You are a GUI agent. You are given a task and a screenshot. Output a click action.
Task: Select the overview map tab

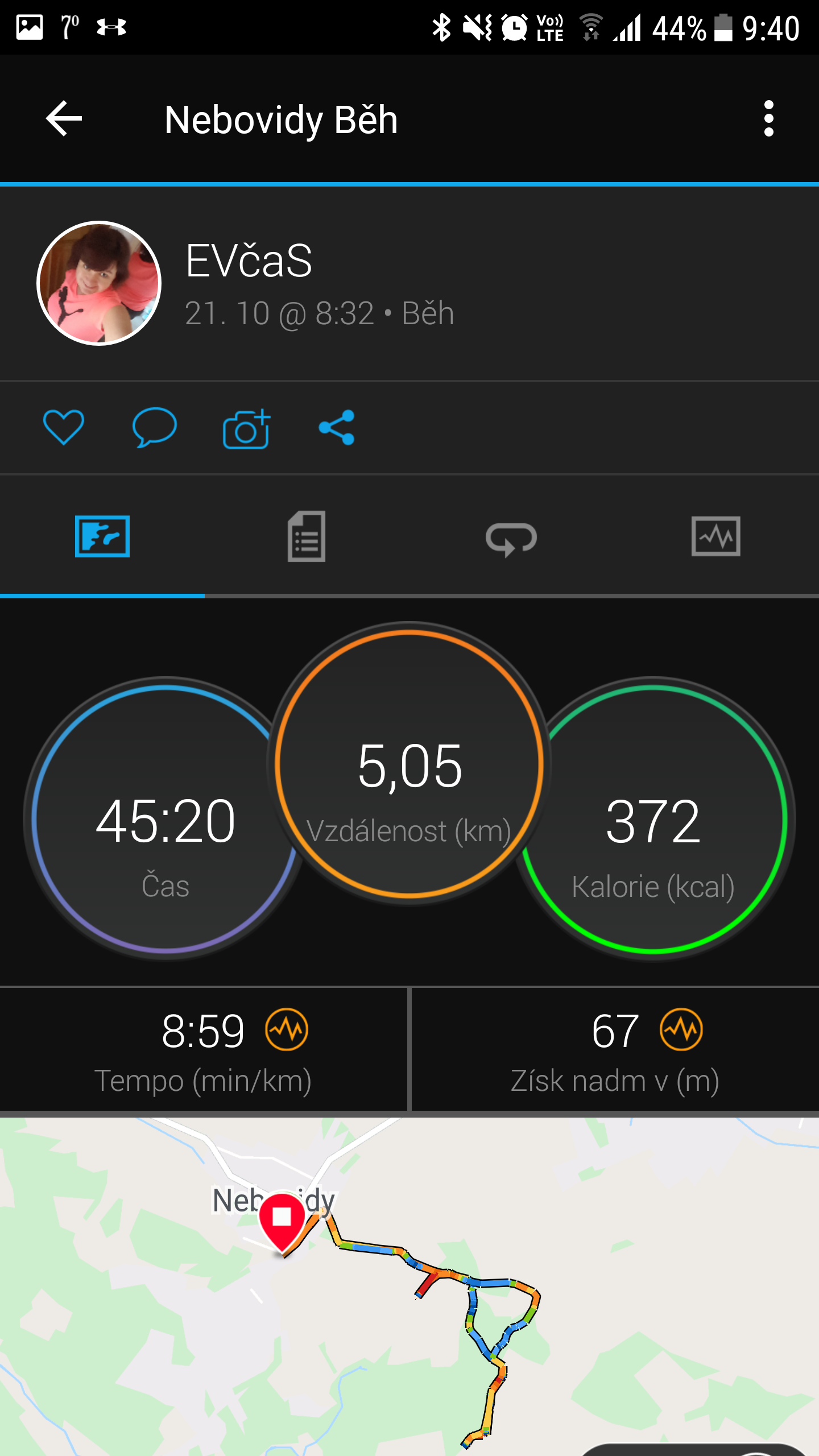coord(102,536)
